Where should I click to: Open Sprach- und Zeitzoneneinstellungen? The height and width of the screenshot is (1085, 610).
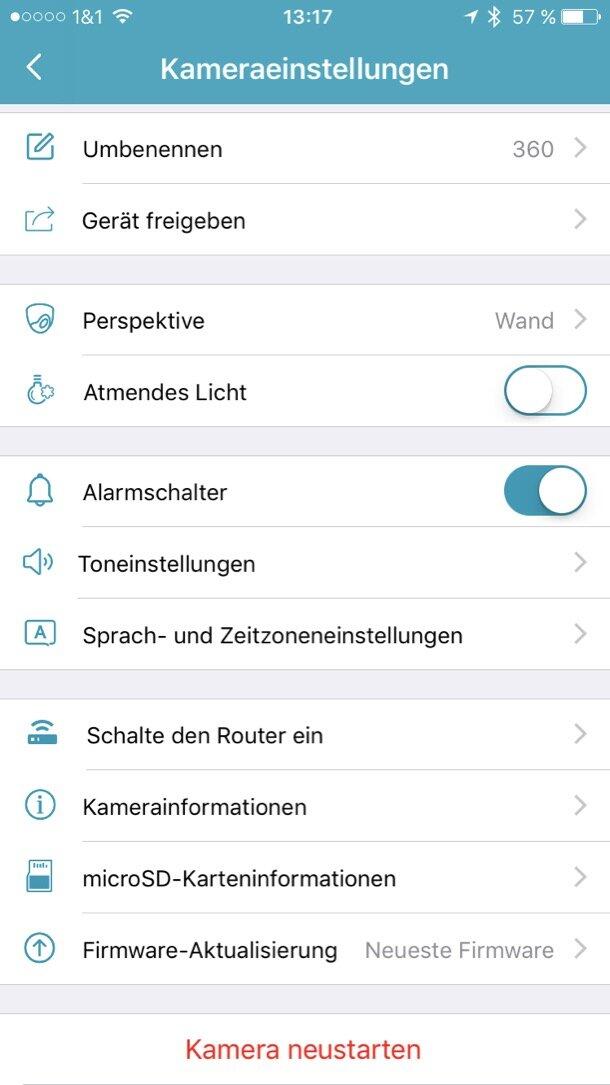click(305, 635)
